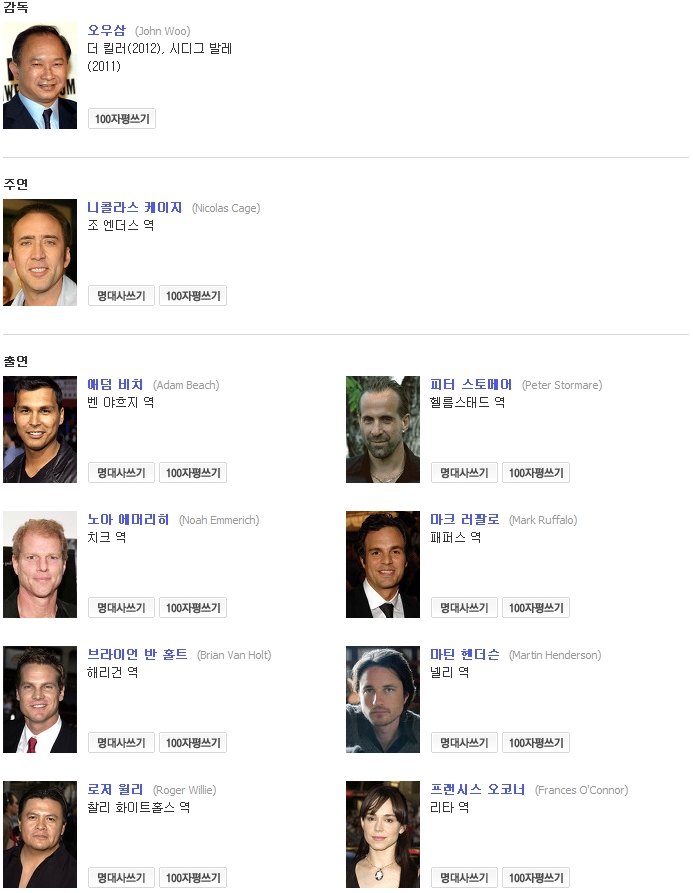Open 마틴 헨더슨 actor link

[x=465, y=654]
